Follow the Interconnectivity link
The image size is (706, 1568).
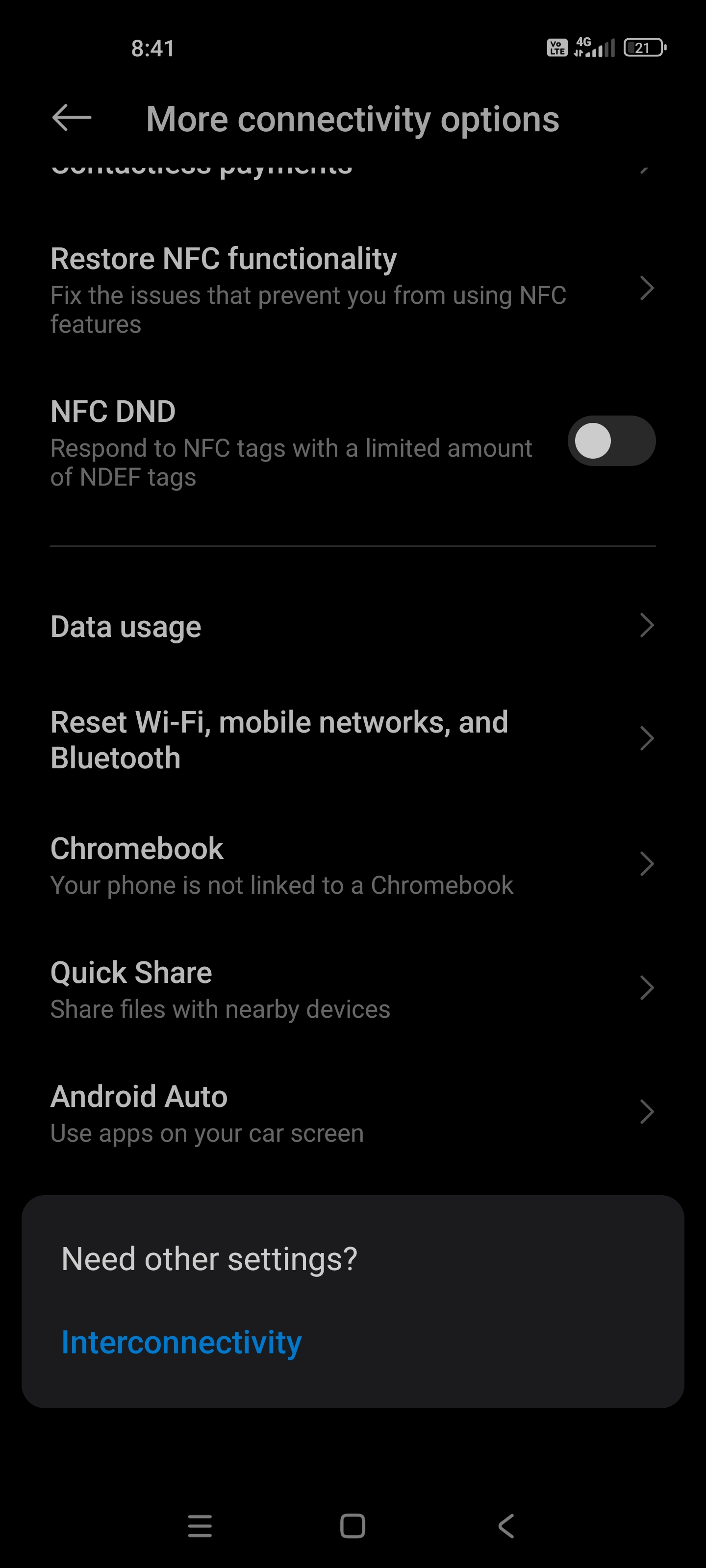(181, 1343)
